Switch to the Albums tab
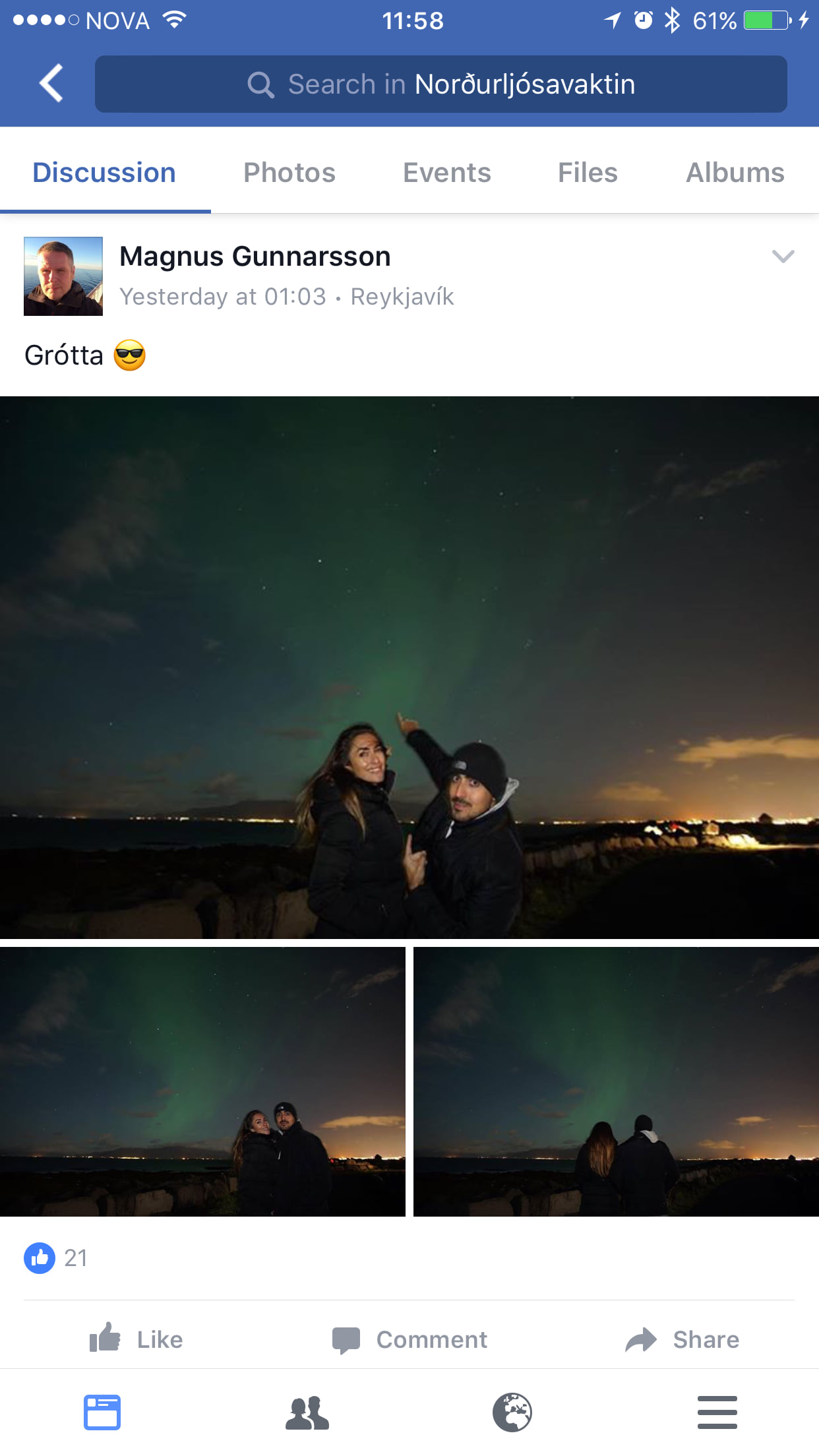 735,173
